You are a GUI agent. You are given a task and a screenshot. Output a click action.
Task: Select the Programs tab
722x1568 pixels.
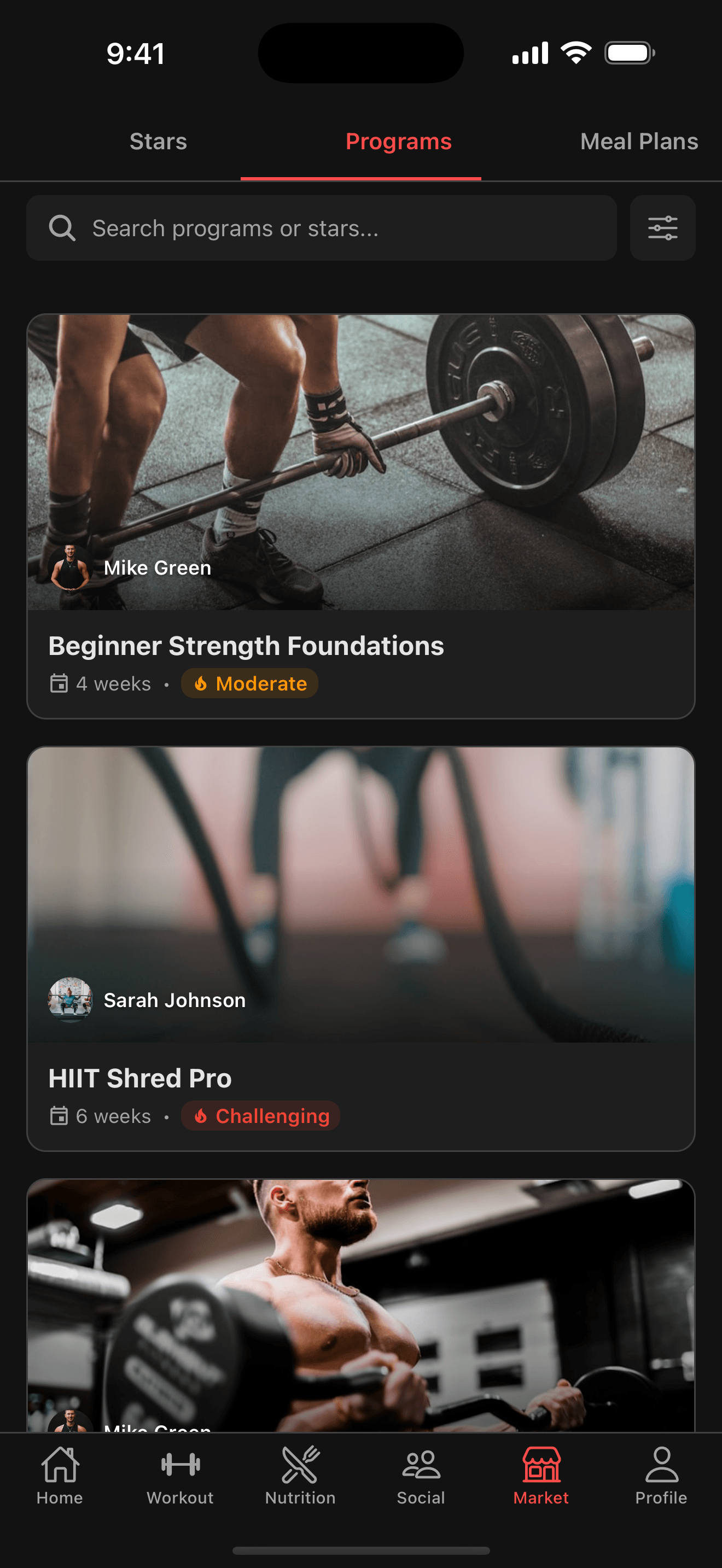[398, 141]
